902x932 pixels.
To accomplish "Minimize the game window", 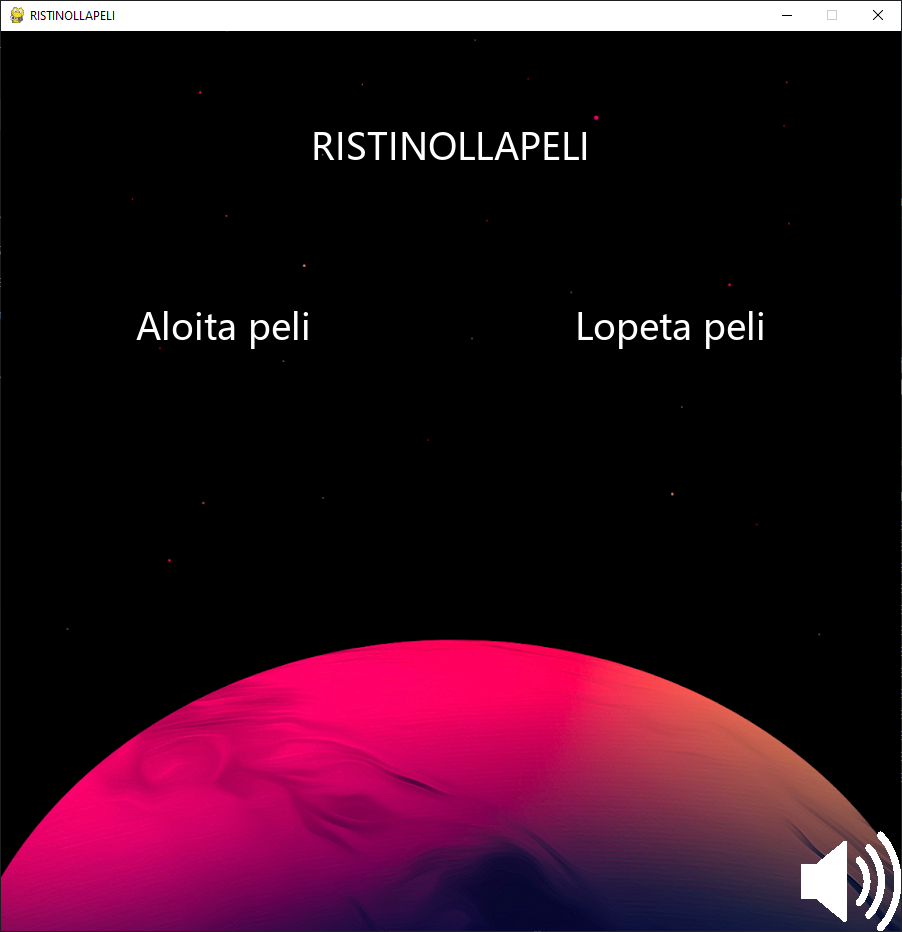I will 787,15.
